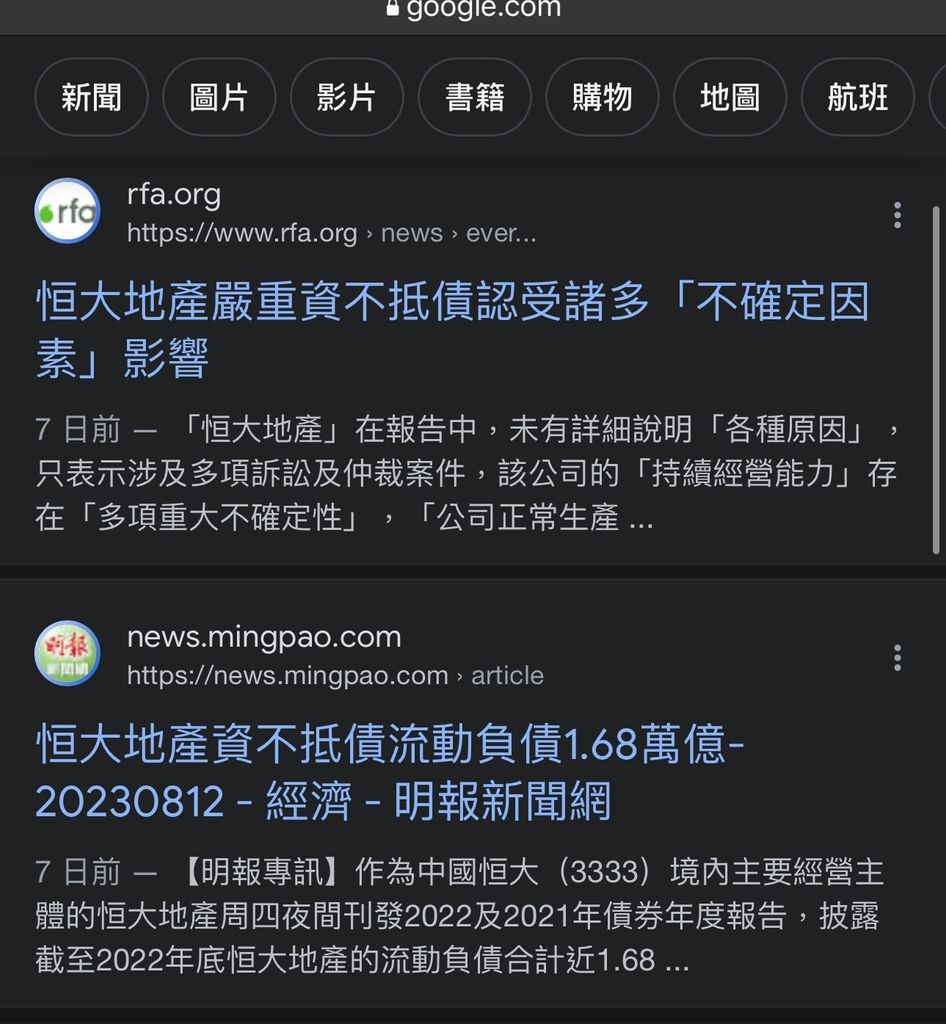Click the article breadcrumb under Ming Pao
Viewport: 946px width, 1024px height.
509,675
